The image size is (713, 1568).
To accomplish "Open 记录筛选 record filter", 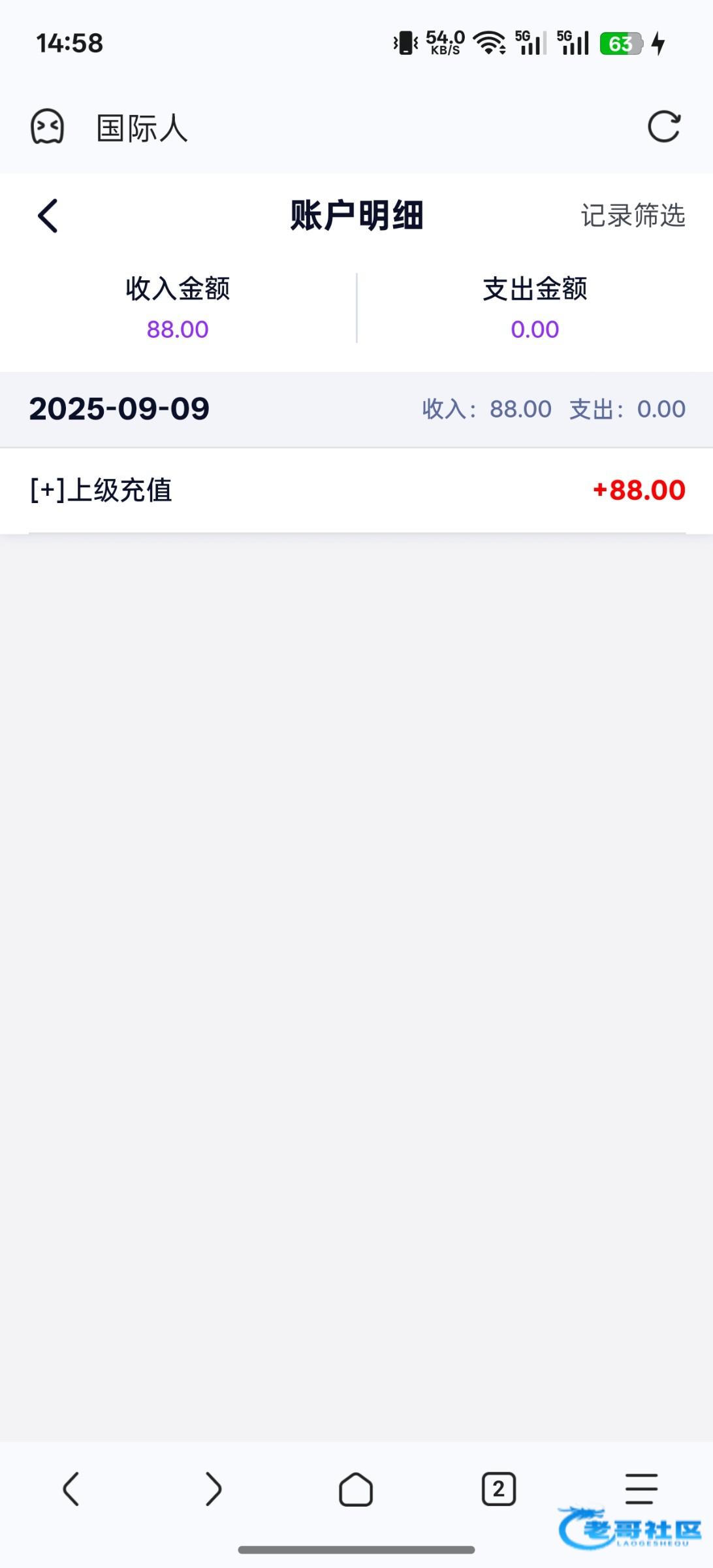I will (x=633, y=216).
